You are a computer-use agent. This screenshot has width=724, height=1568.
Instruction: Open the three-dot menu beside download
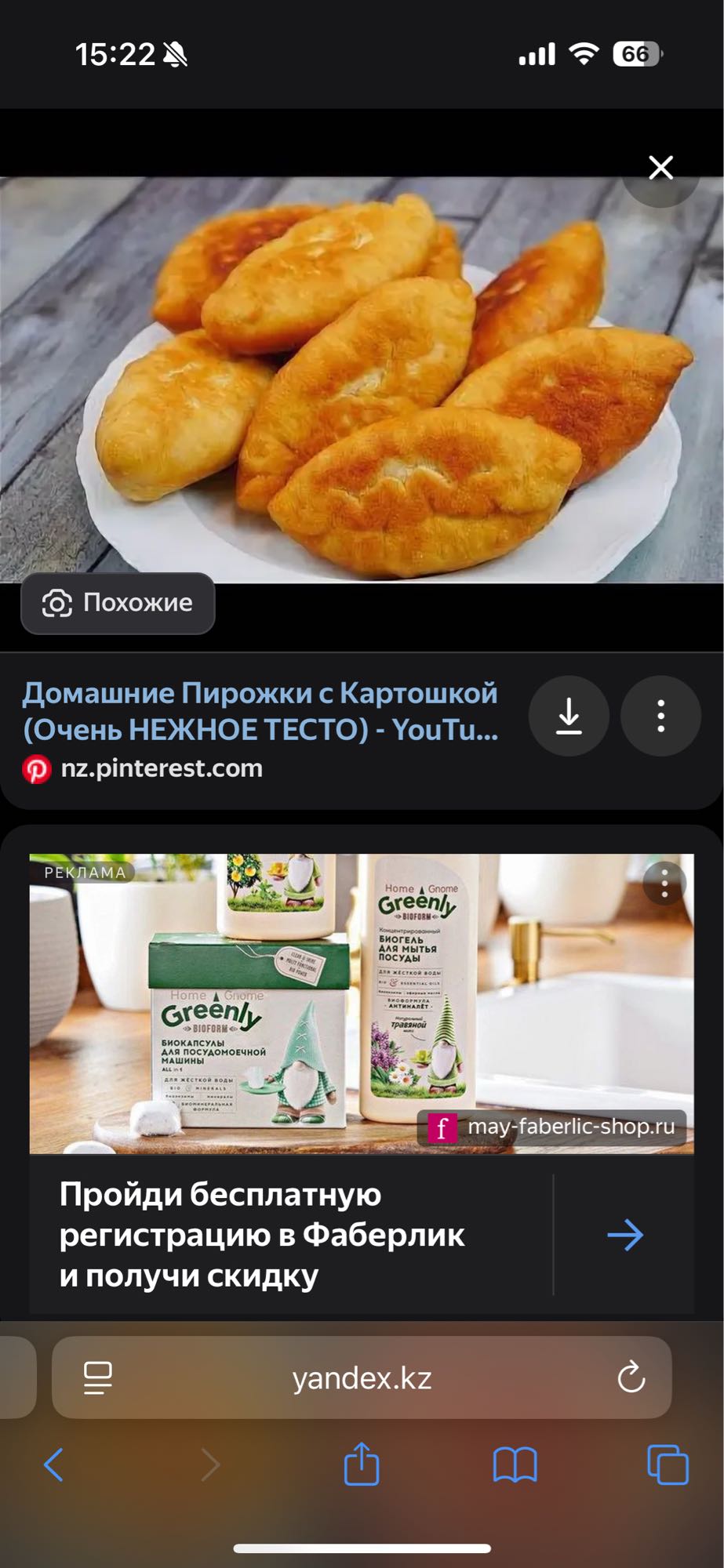[x=660, y=715]
